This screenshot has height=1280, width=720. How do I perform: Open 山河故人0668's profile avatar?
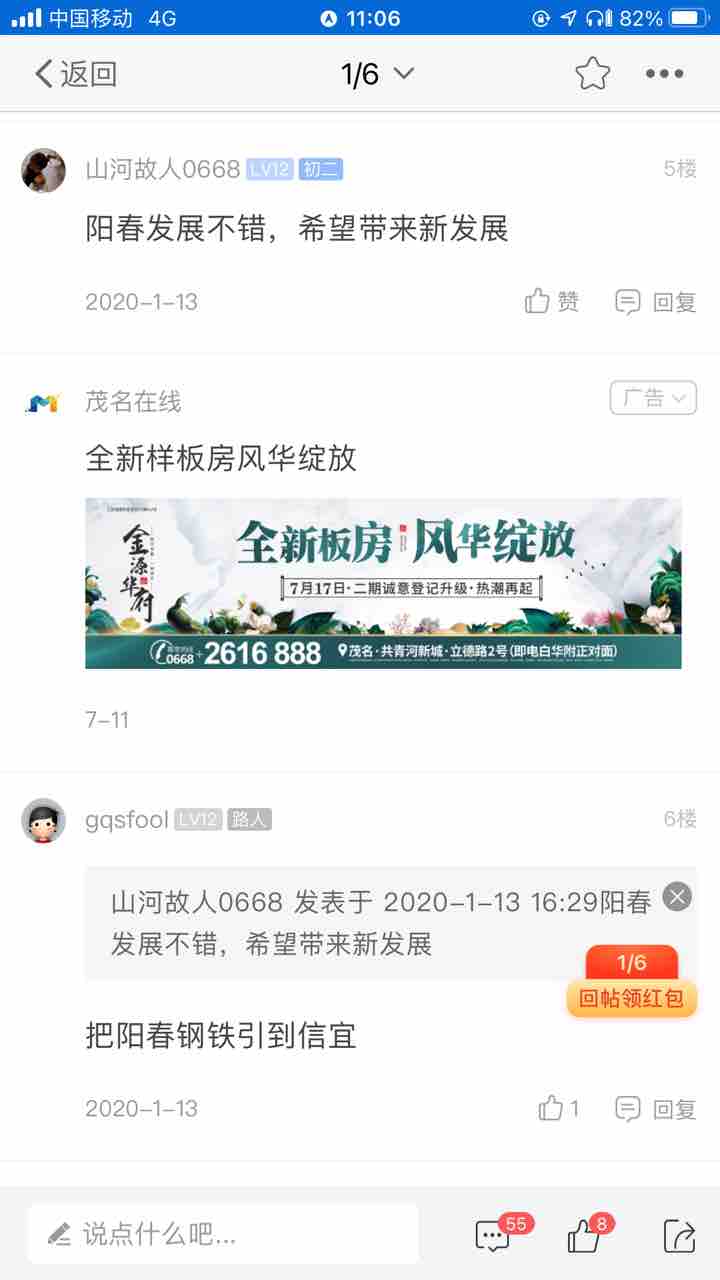click(x=43, y=170)
